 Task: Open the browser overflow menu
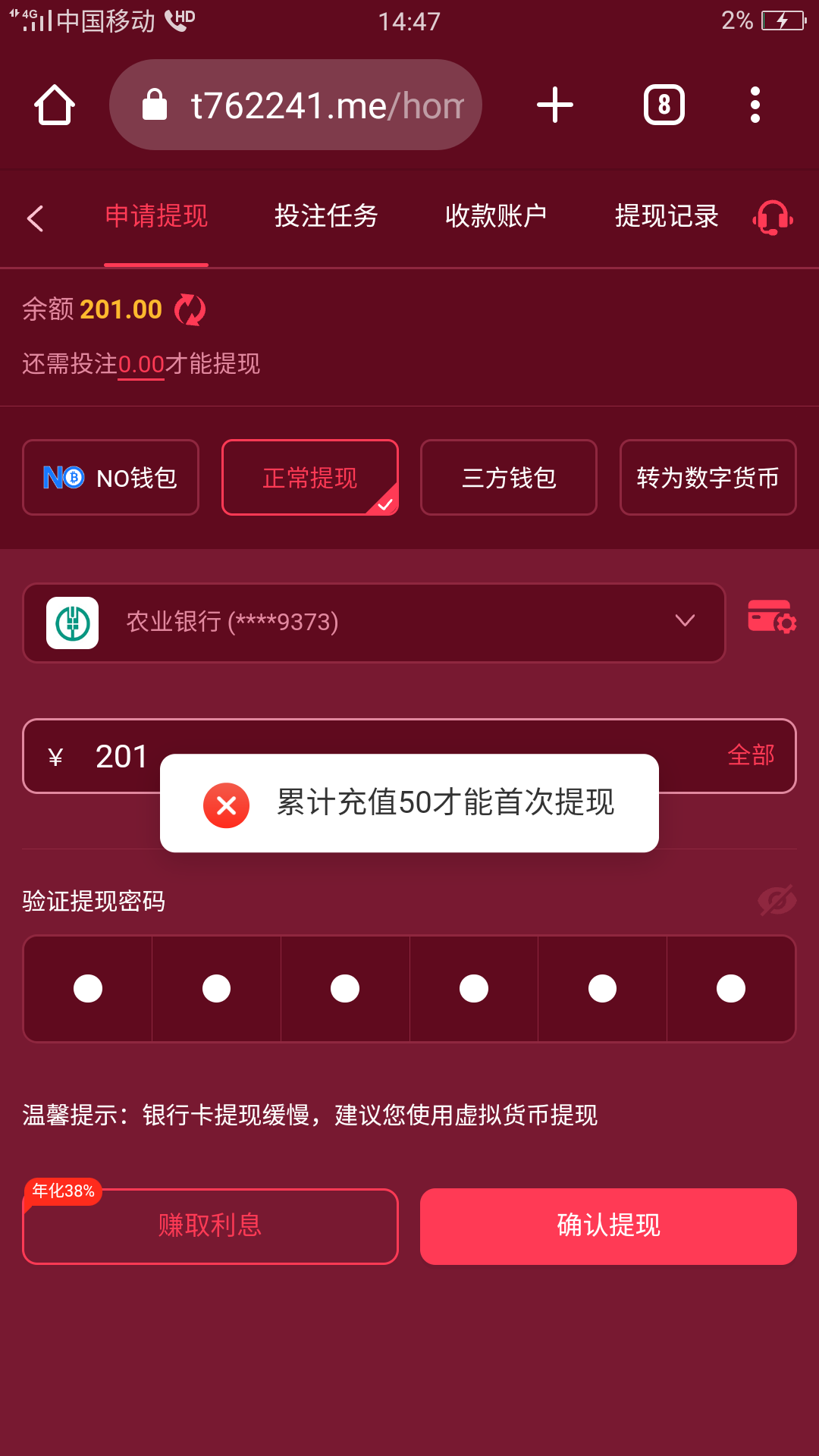(755, 105)
